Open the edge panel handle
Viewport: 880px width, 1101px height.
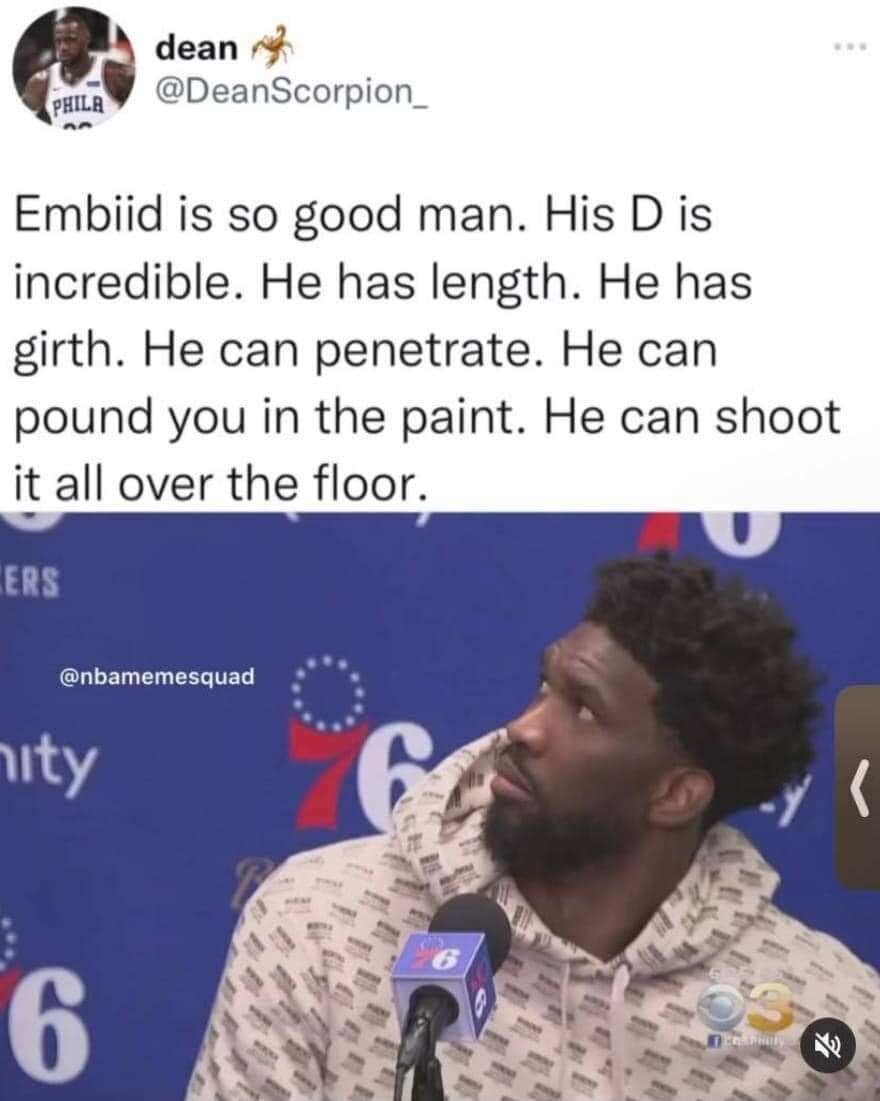coord(858,788)
